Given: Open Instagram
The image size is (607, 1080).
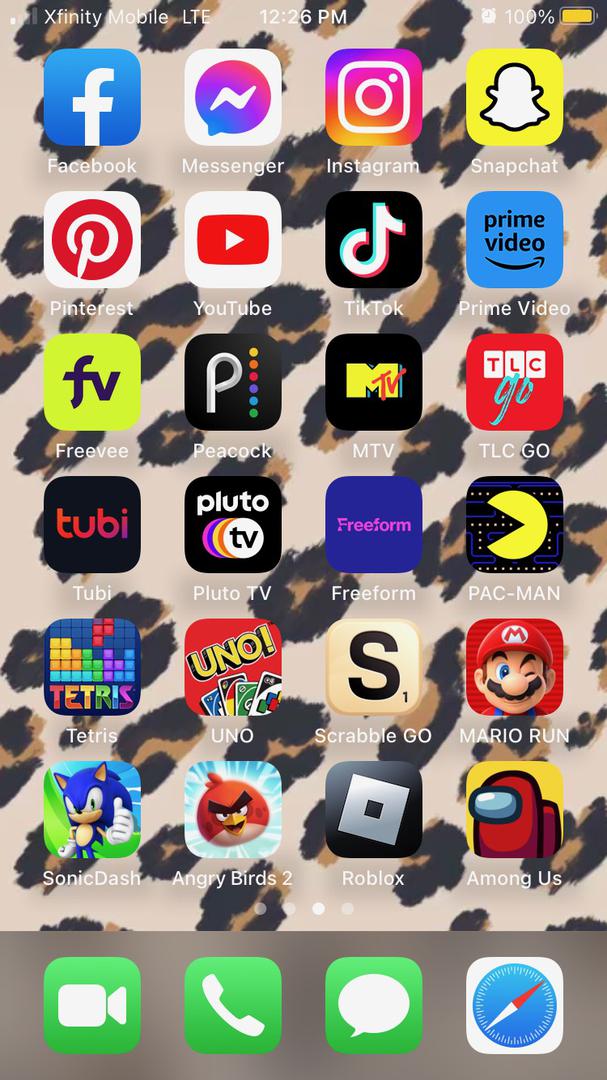Looking at the screenshot, I should click(373, 97).
